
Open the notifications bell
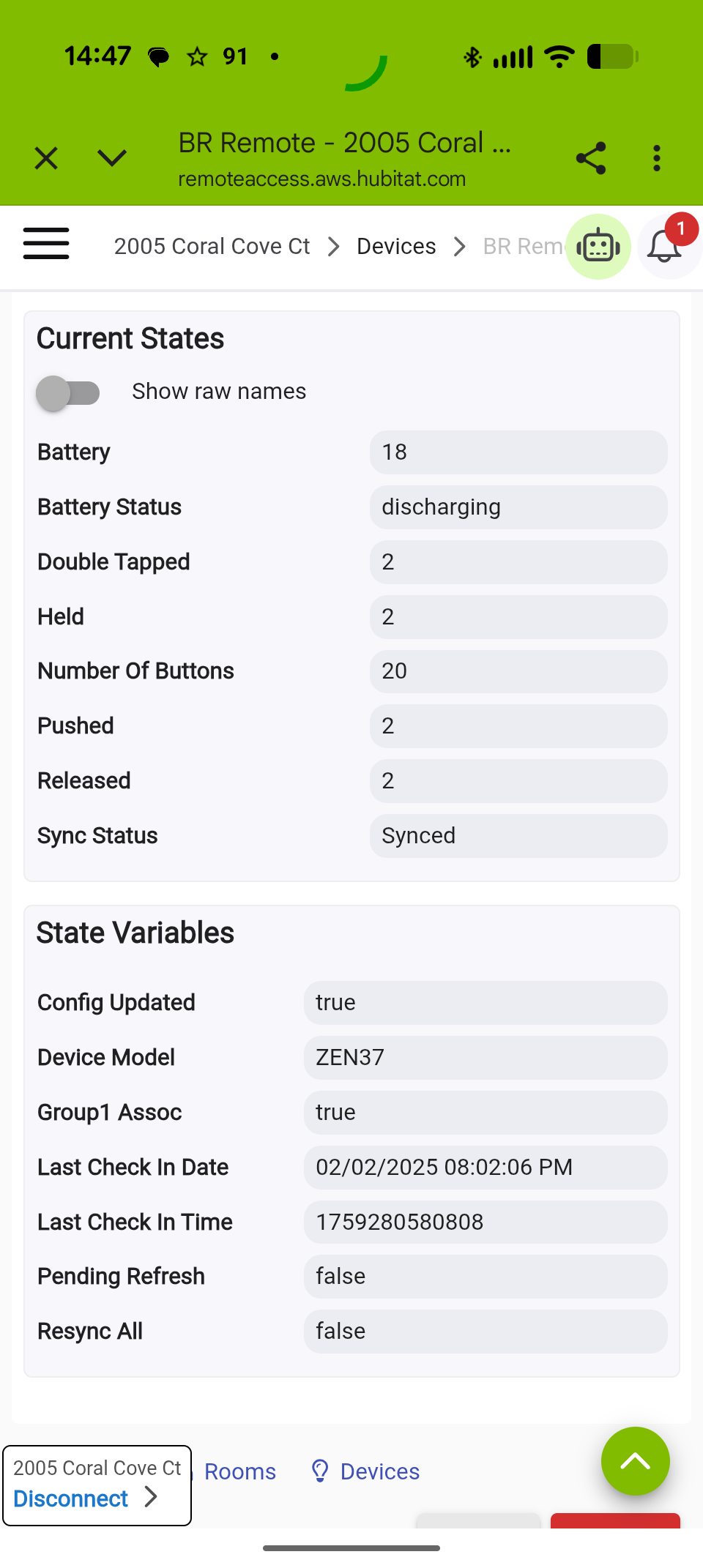(x=665, y=247)
